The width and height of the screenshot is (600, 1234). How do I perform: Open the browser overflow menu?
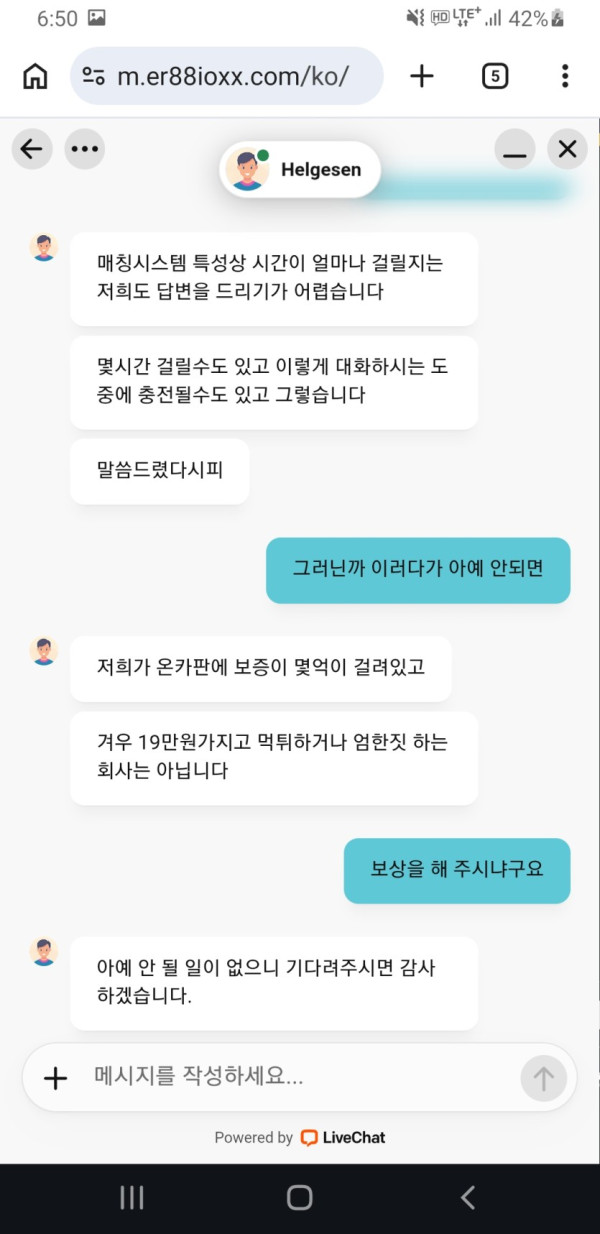point(565,76)
